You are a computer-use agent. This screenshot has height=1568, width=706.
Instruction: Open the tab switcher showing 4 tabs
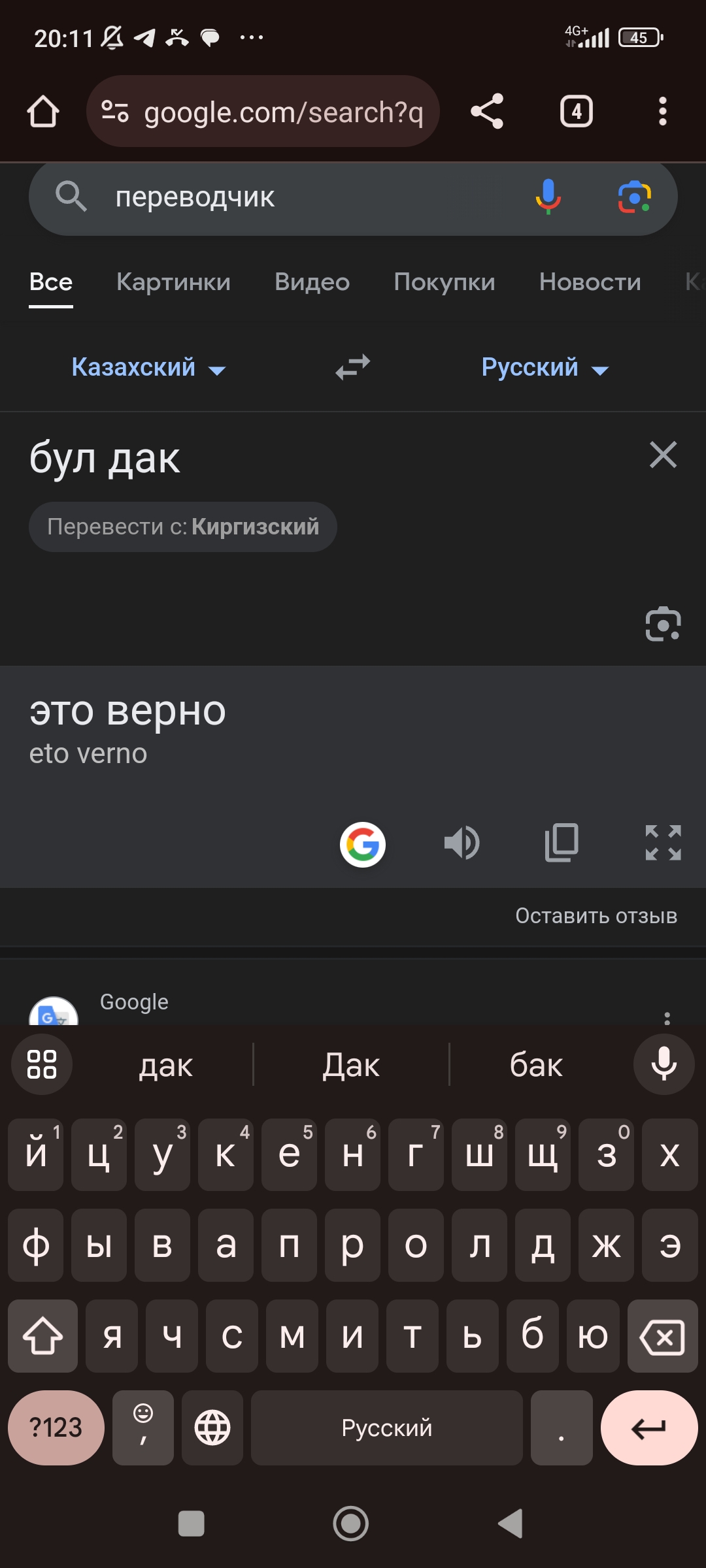577,111
